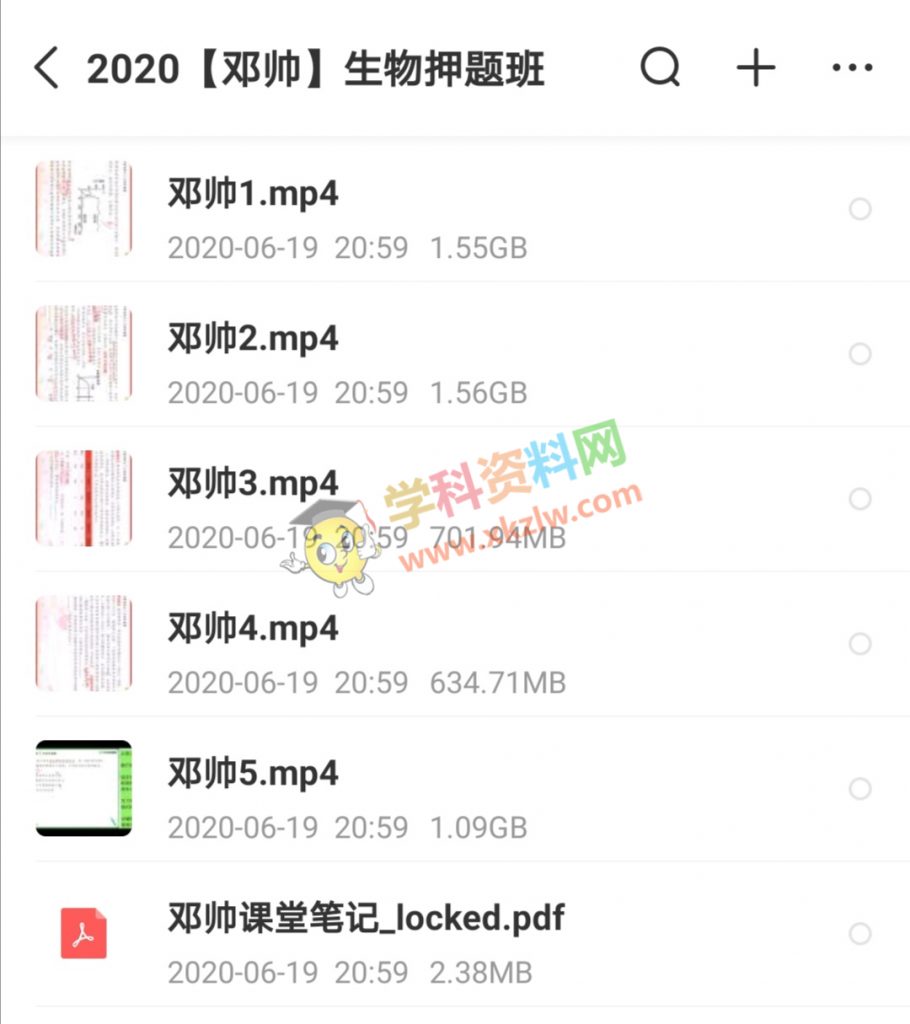
Task: Play the file 邓帅2.mp4
Action: 254,339
